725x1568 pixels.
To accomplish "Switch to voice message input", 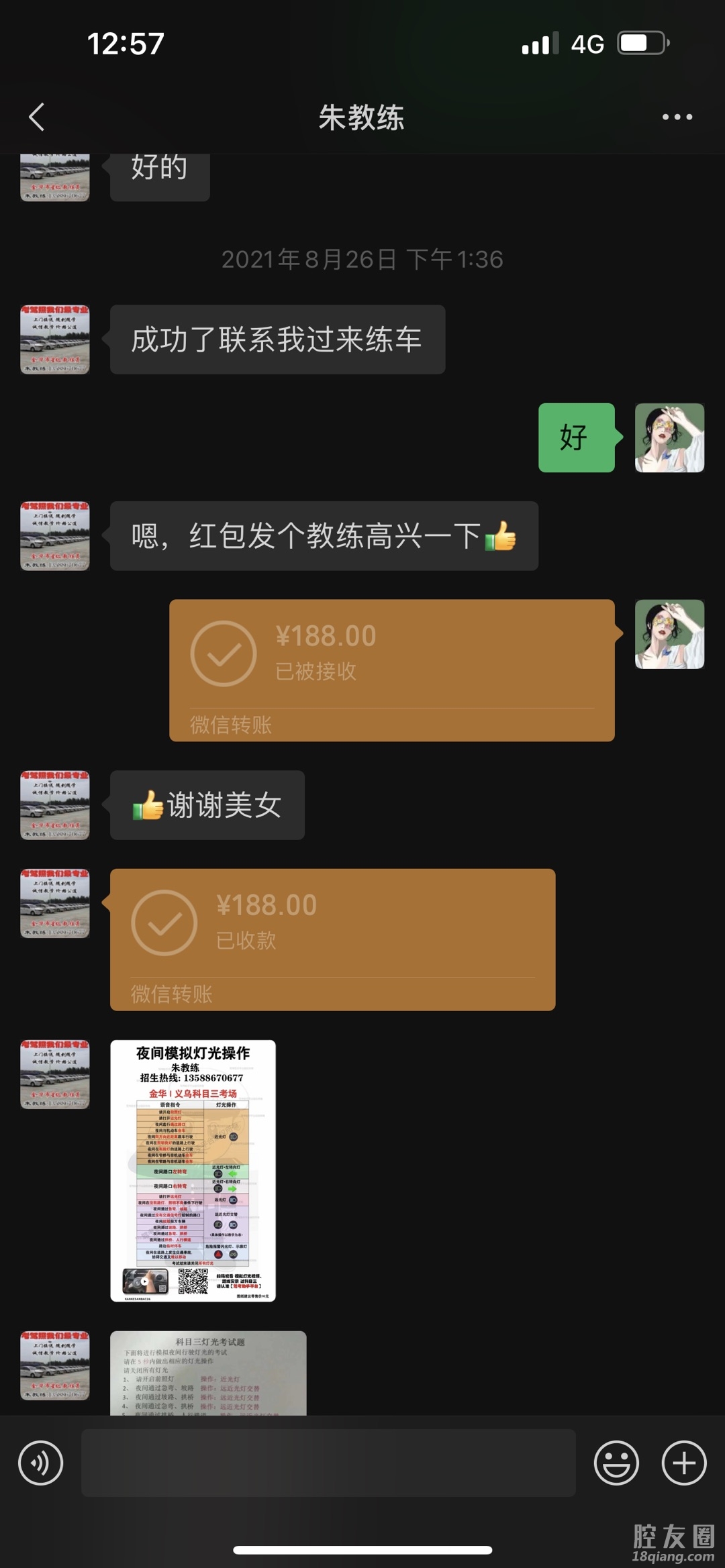I will (41, 1463).
